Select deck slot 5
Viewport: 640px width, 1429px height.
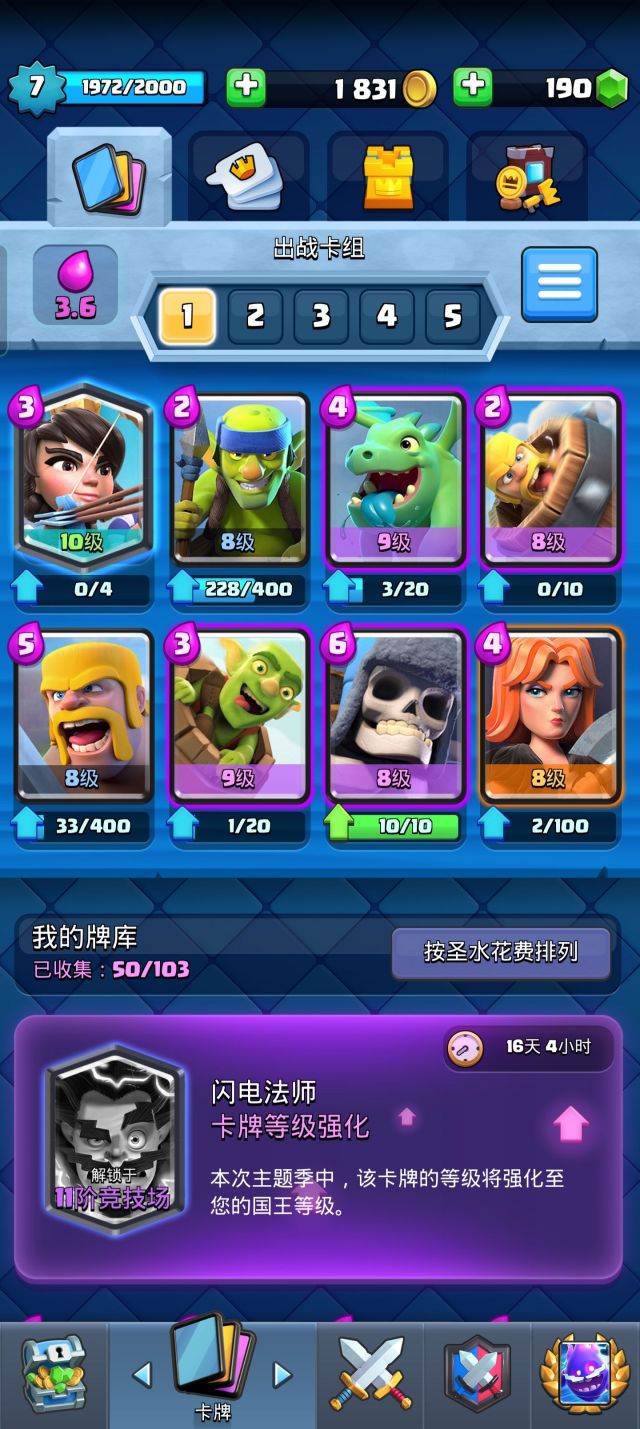coord(452,317)
